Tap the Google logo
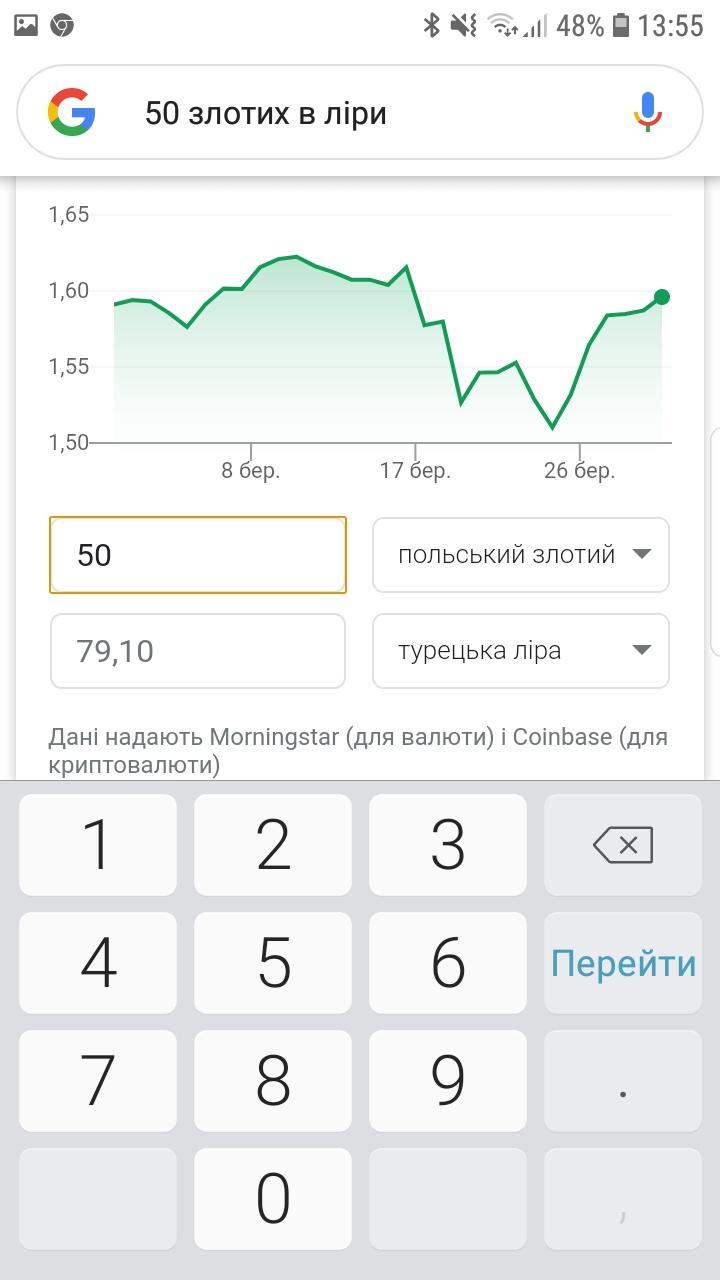The height and width of the screenshot is (1280, 720). click(72, 112)
